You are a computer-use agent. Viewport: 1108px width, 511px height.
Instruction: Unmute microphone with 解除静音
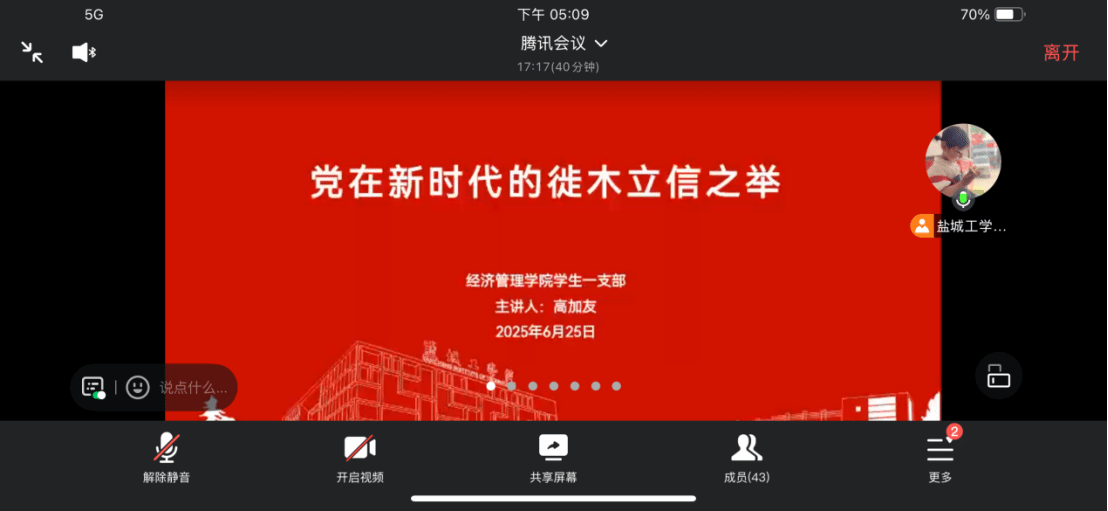[x=166, y=459]
